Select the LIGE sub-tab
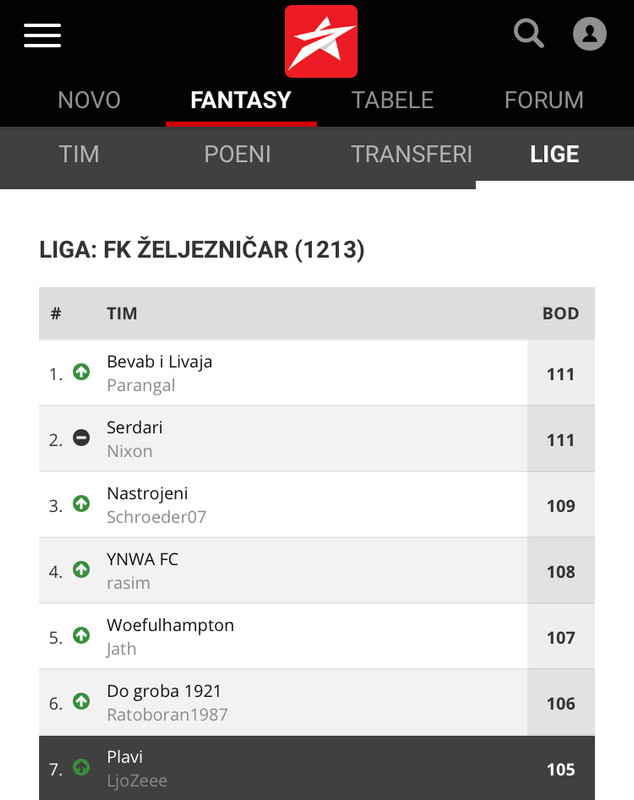Viewport: 634px width, 800px height. click(555, 154)
